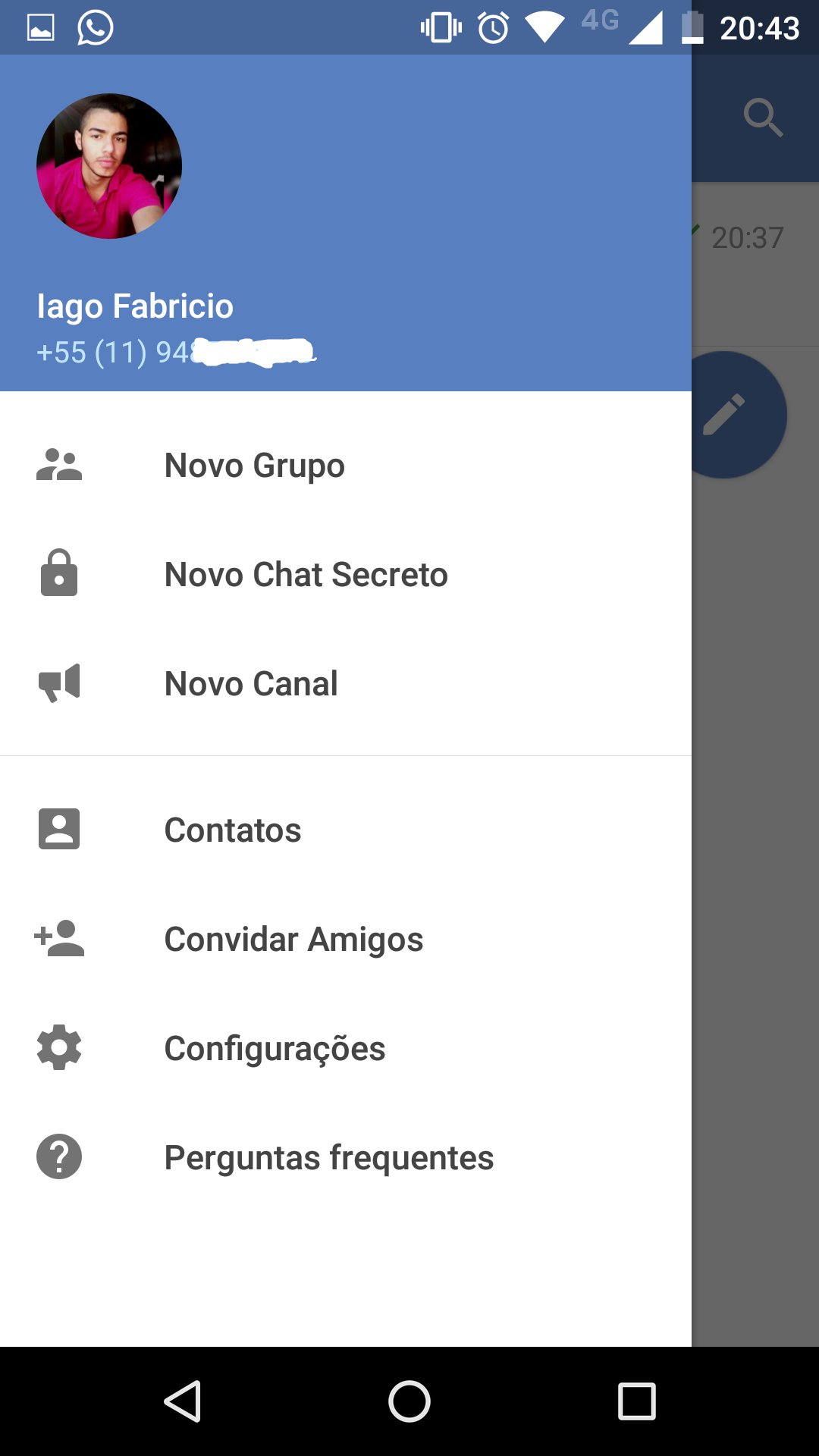Start a Novo Chat Secreto
819x1456 pixels.
click(x=306, y=575)
